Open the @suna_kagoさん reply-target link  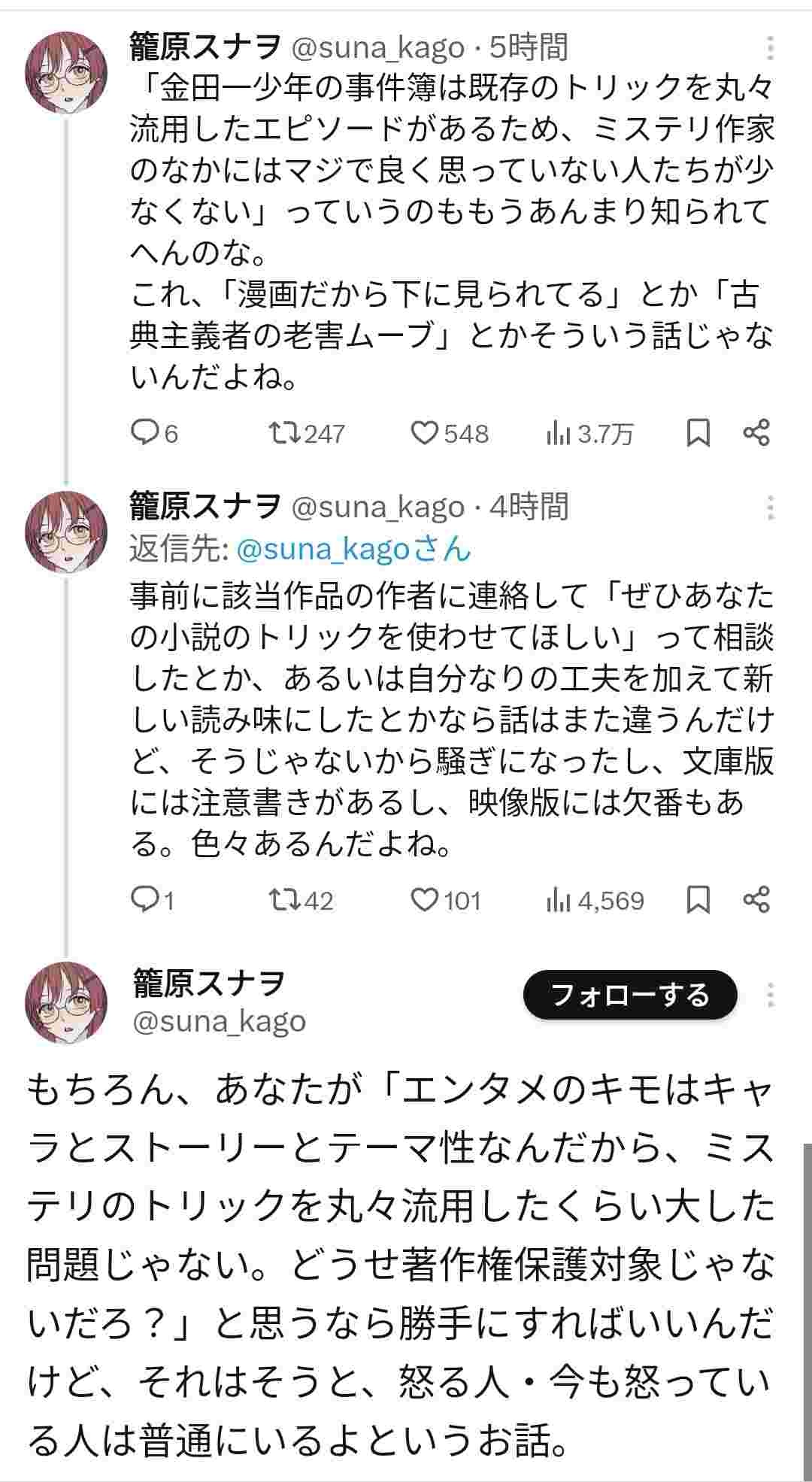click(353, 550)
